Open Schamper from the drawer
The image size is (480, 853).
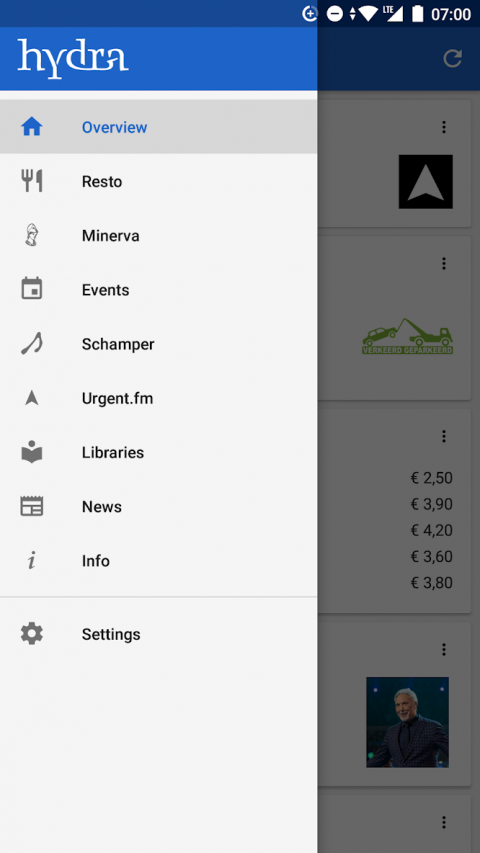click(x=158, y=344)
